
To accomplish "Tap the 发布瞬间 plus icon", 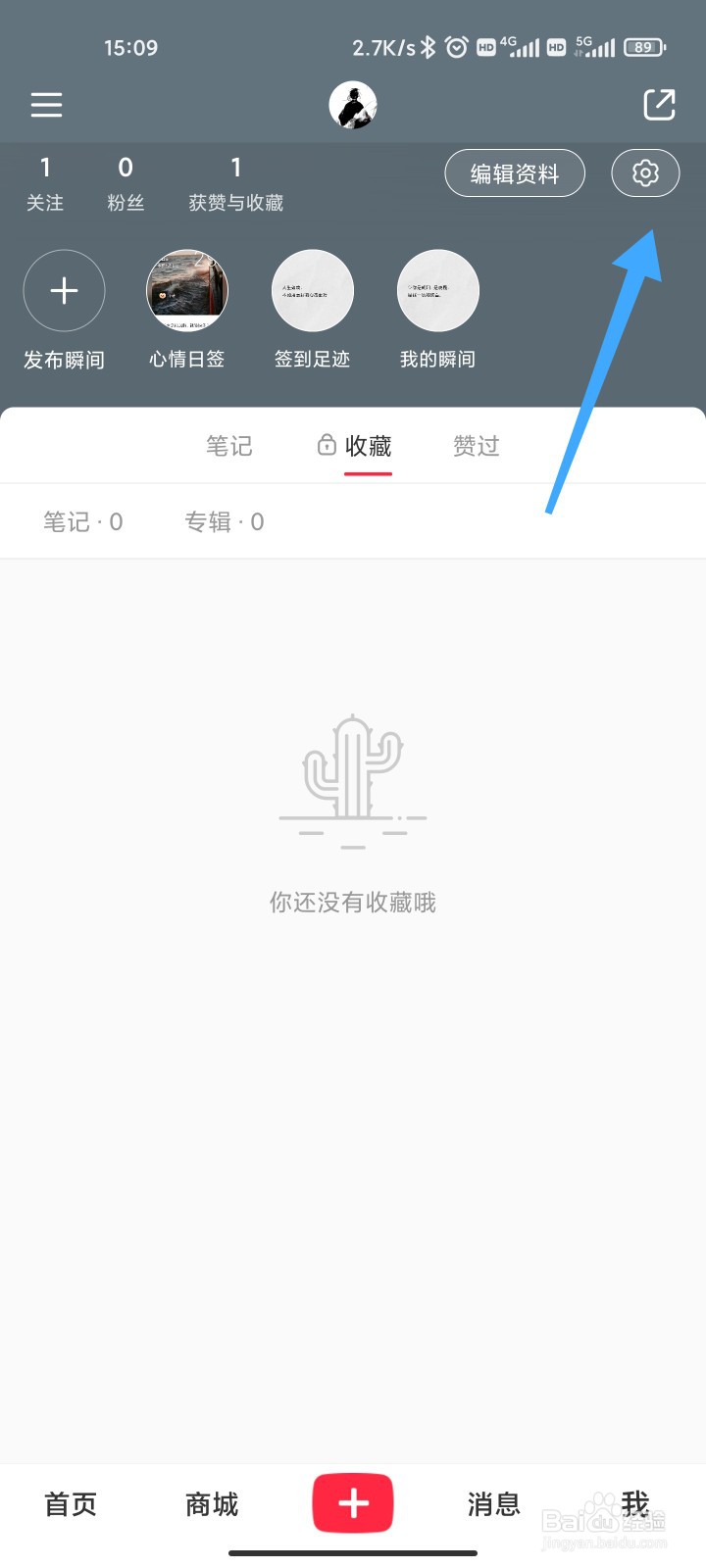I will tap(64, 290).
